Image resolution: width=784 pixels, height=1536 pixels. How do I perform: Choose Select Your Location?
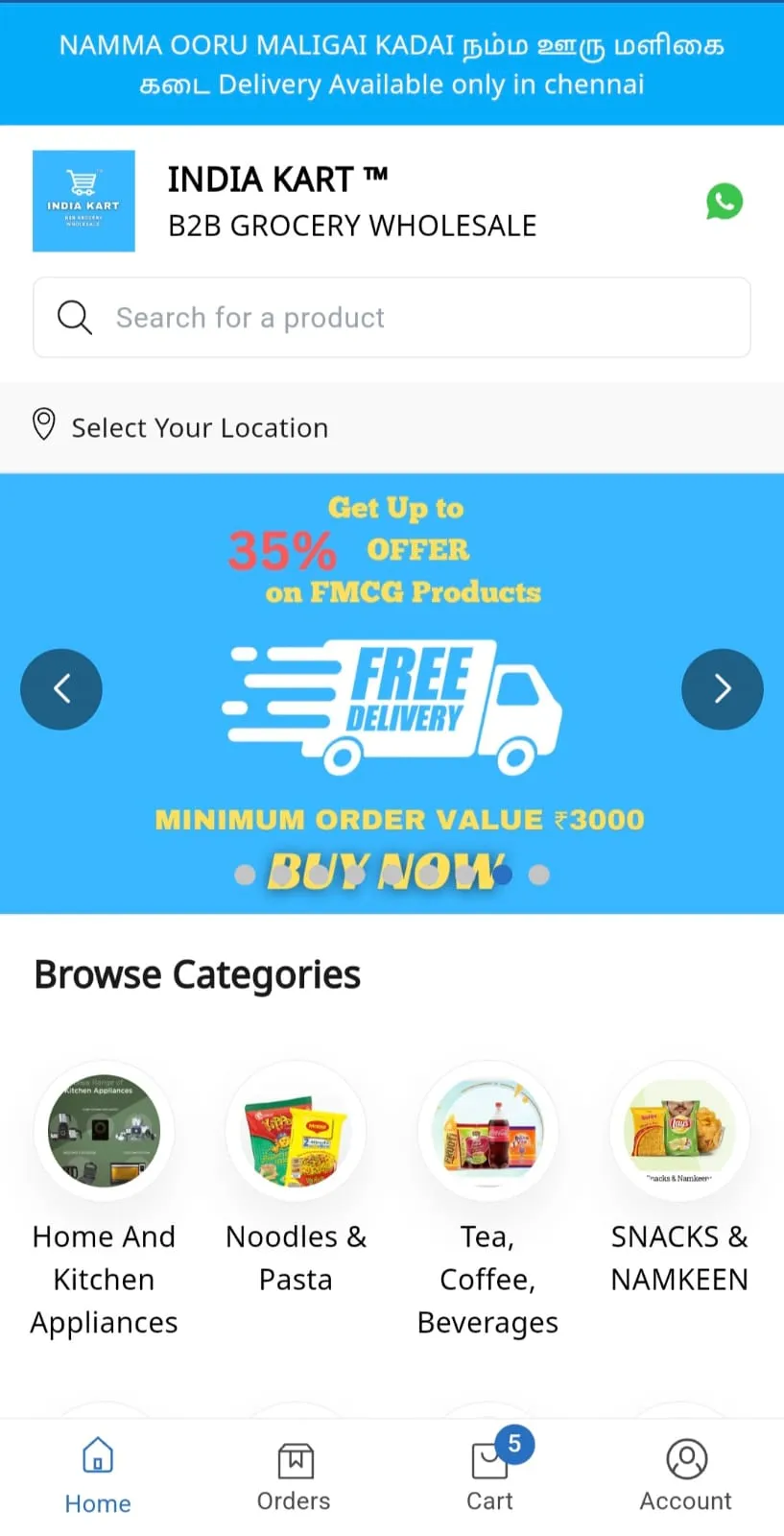click(200, 427)
